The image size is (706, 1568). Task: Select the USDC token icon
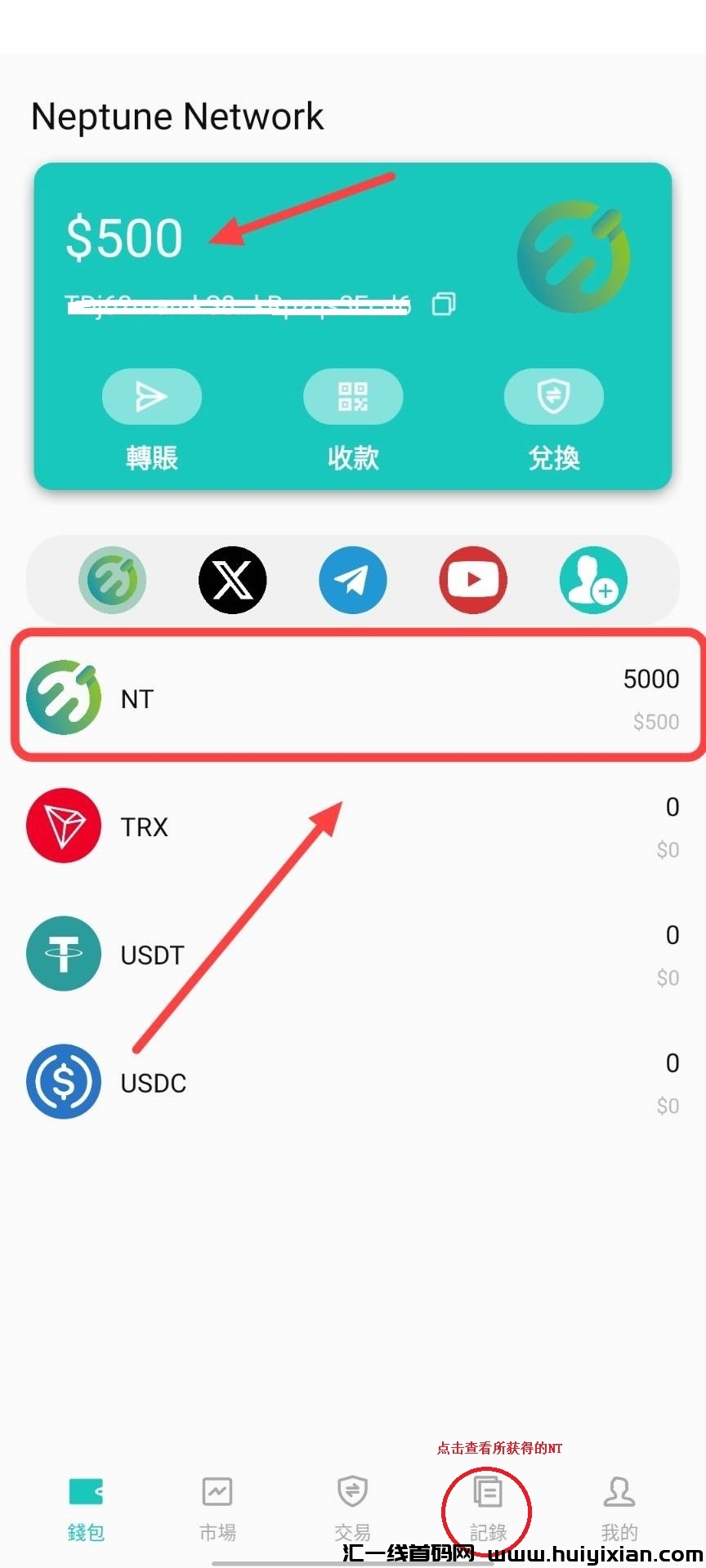tap(64, 1081)
